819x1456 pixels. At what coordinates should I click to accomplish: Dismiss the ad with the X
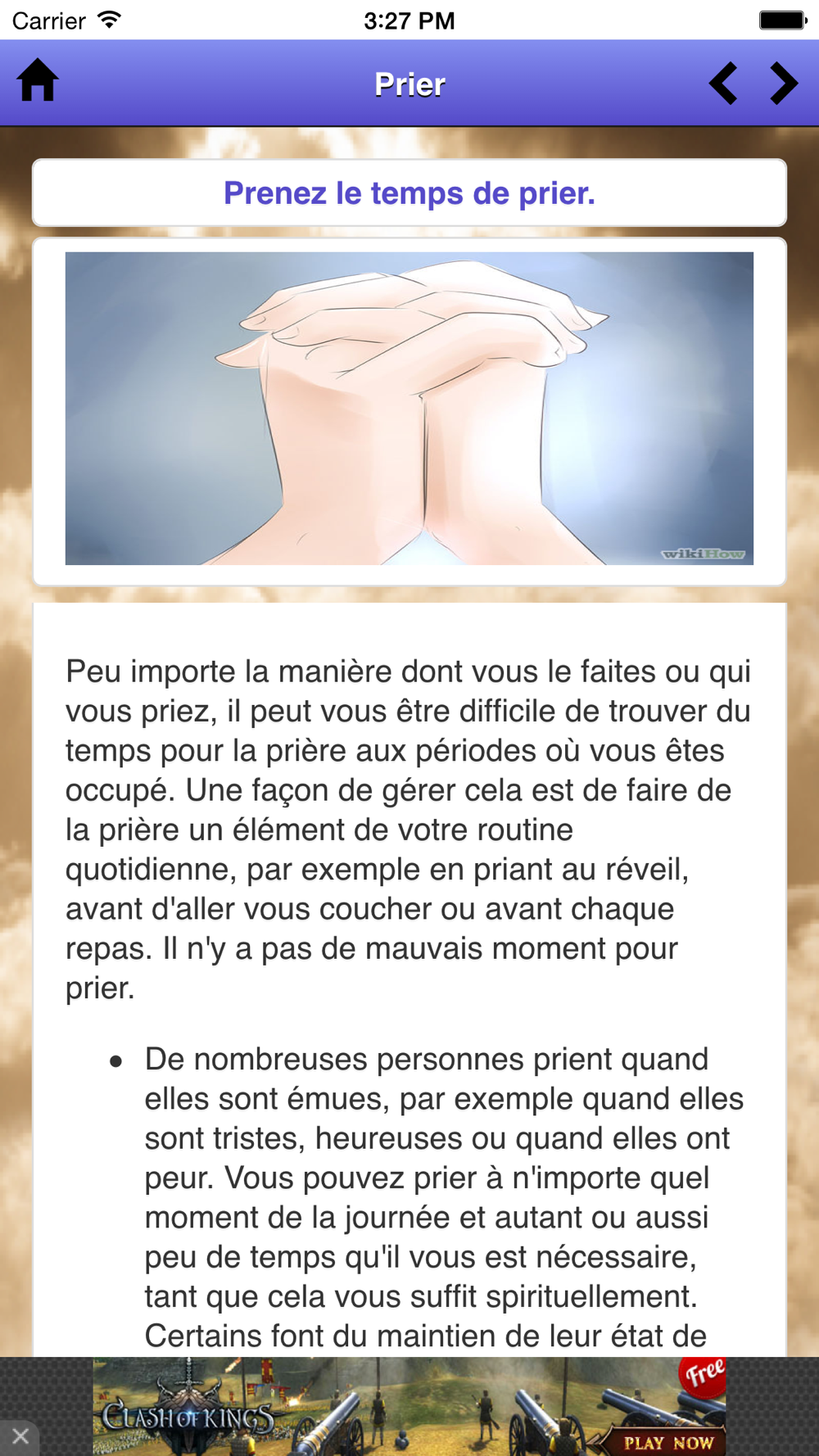tap(20, 1436)
